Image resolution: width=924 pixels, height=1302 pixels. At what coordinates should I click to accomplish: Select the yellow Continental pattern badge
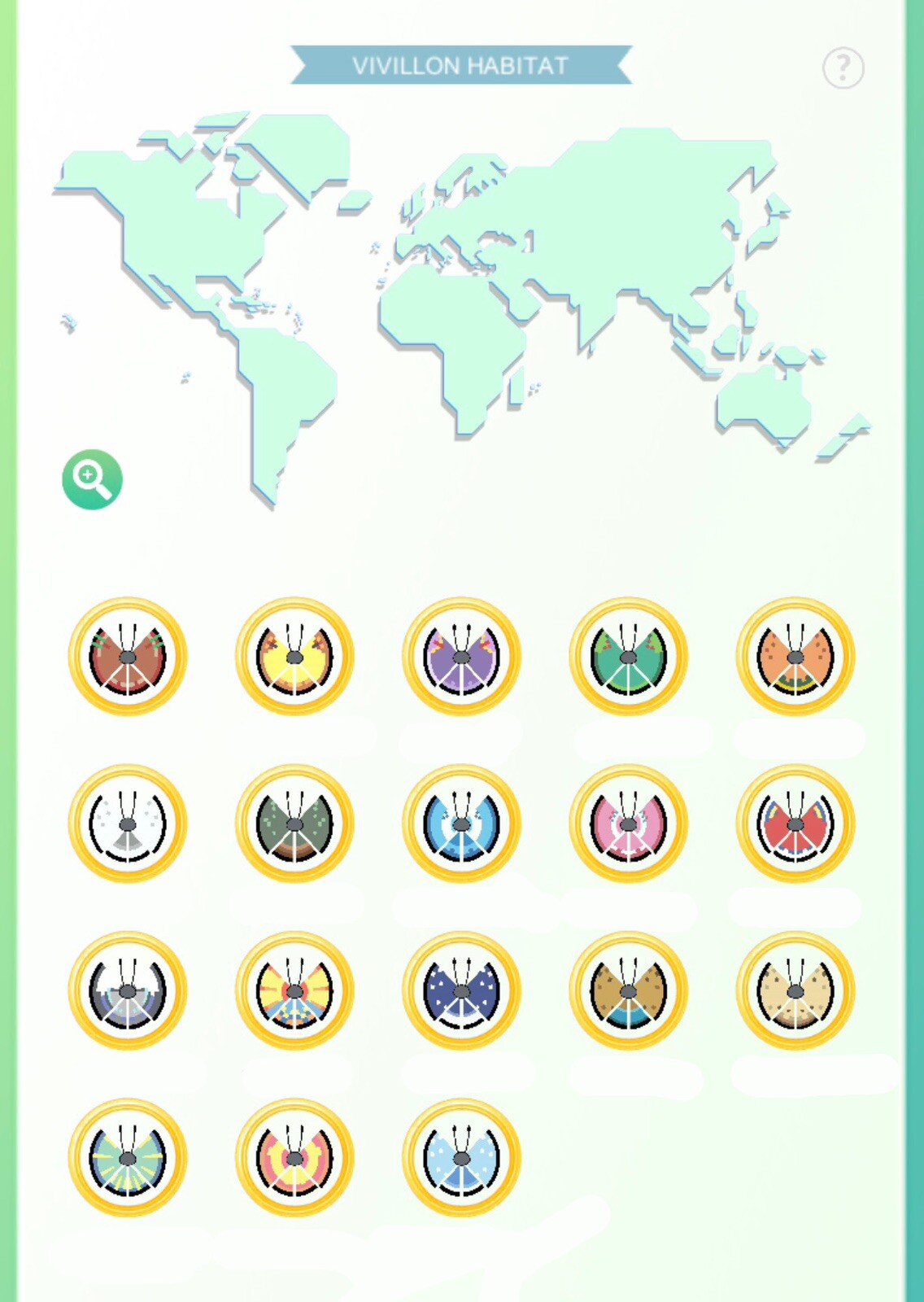click(x=294, y=657)
